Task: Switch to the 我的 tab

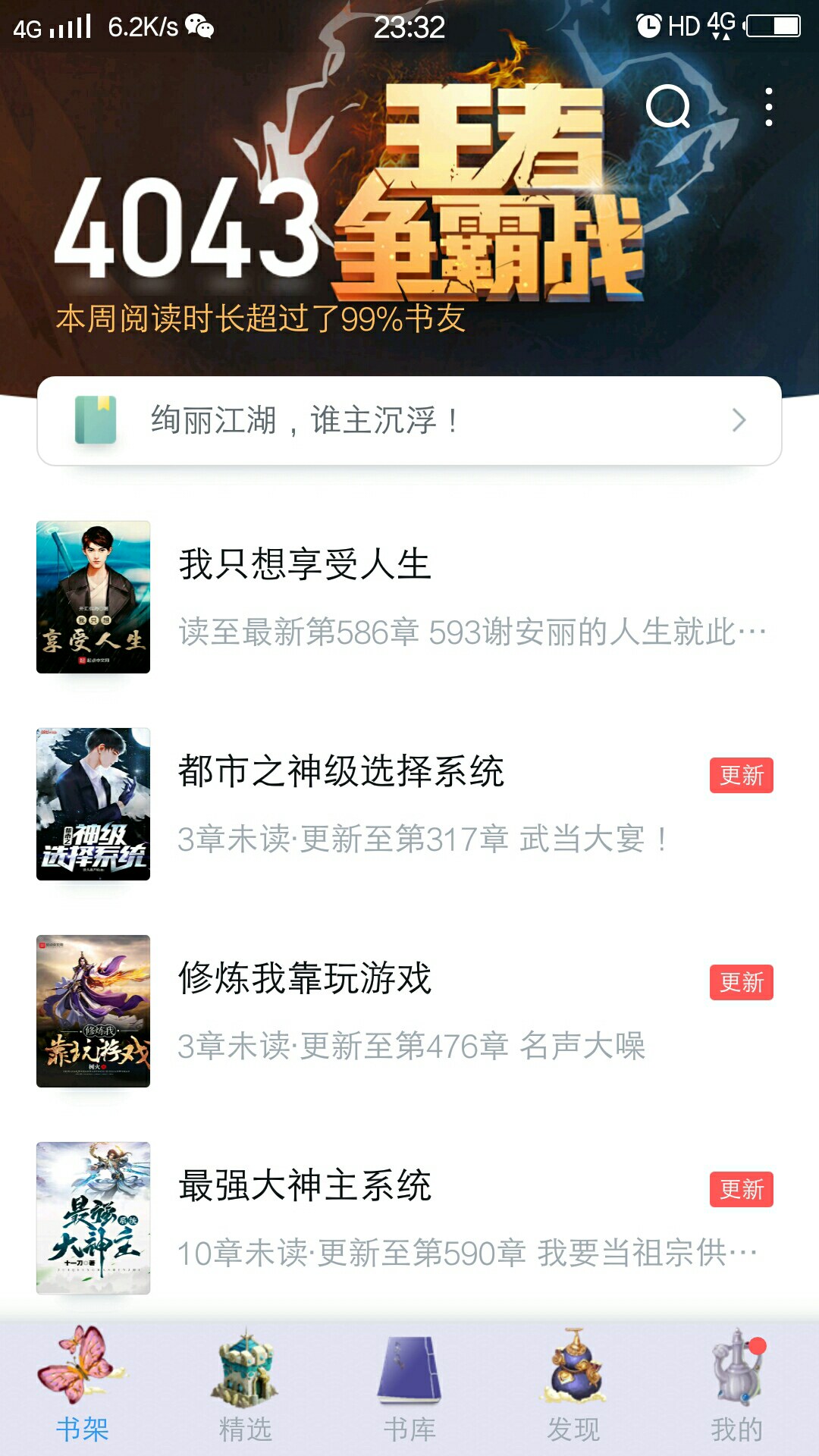Action: (736, 1388)
